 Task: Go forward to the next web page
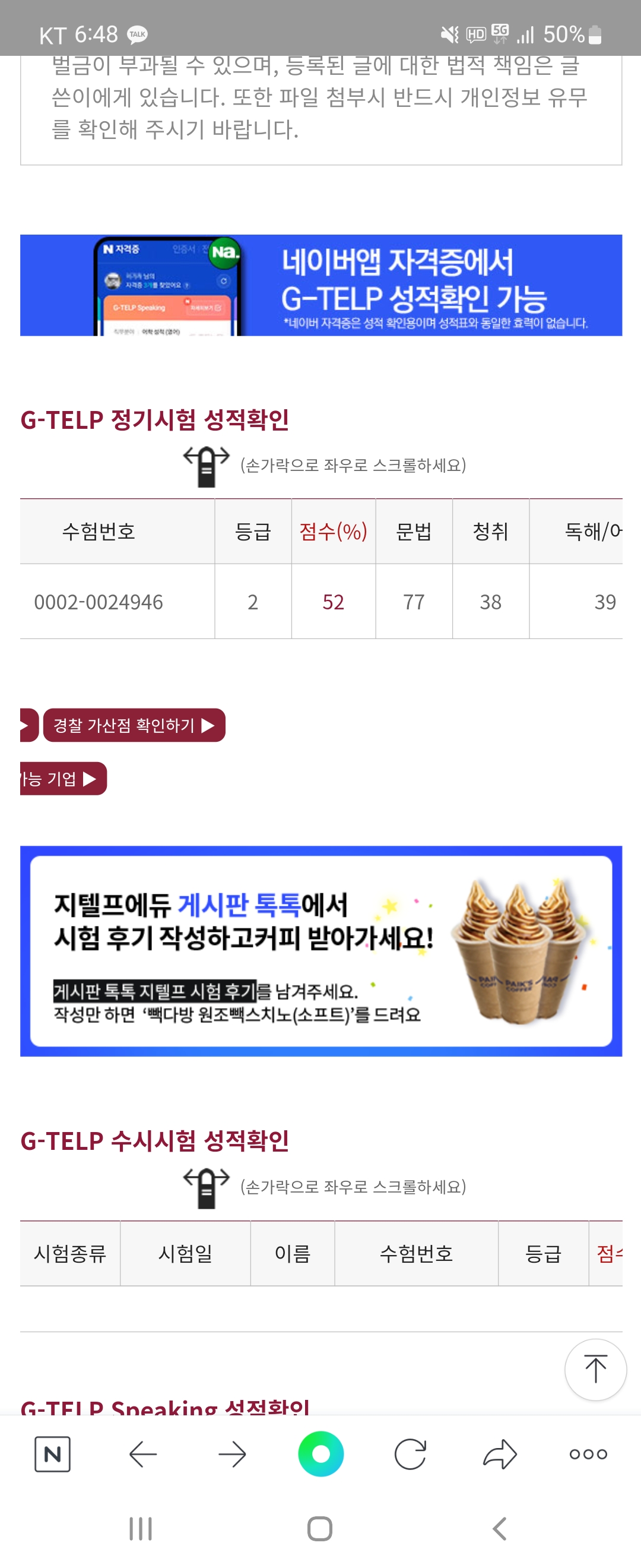coord(231,1454)
